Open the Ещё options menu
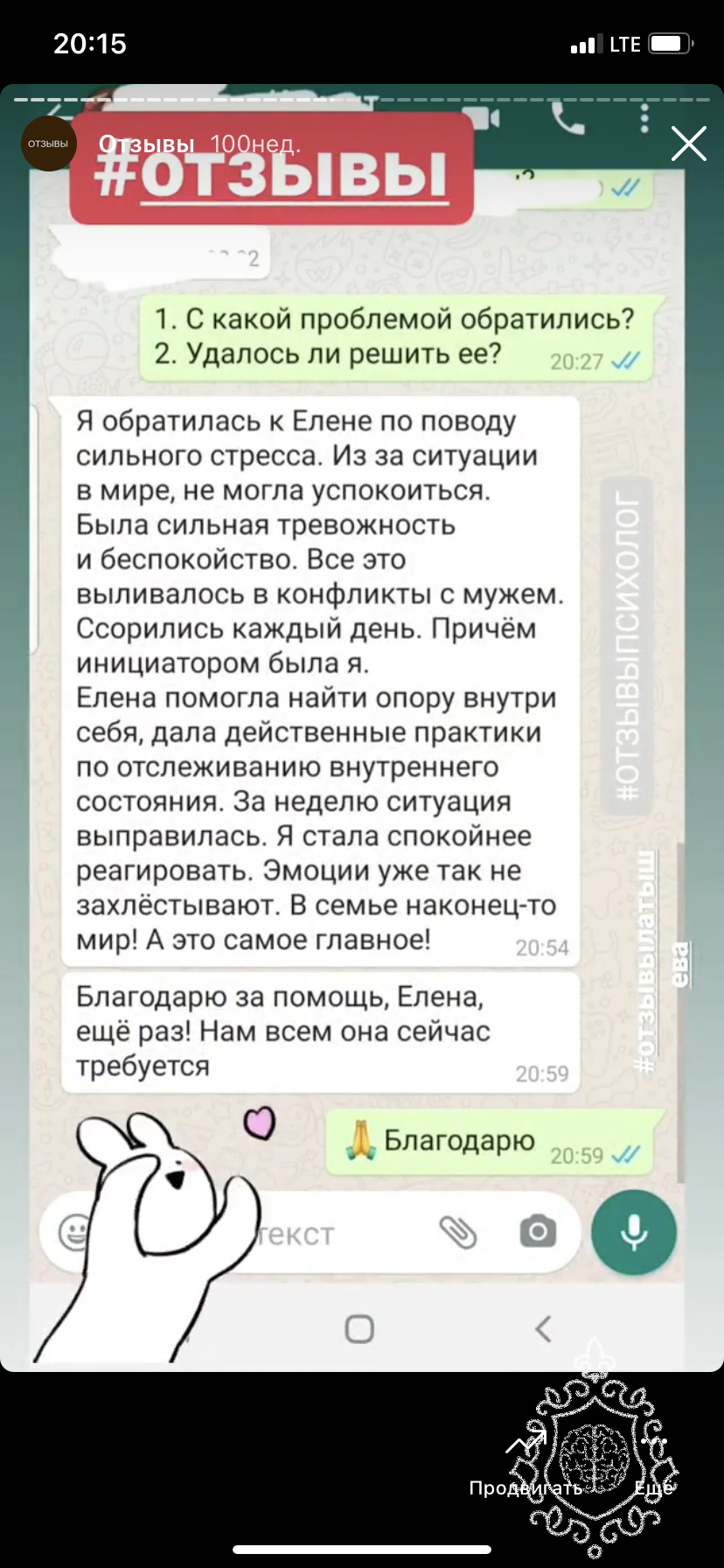This screenshot has width=724, height=1568. 653,1463
